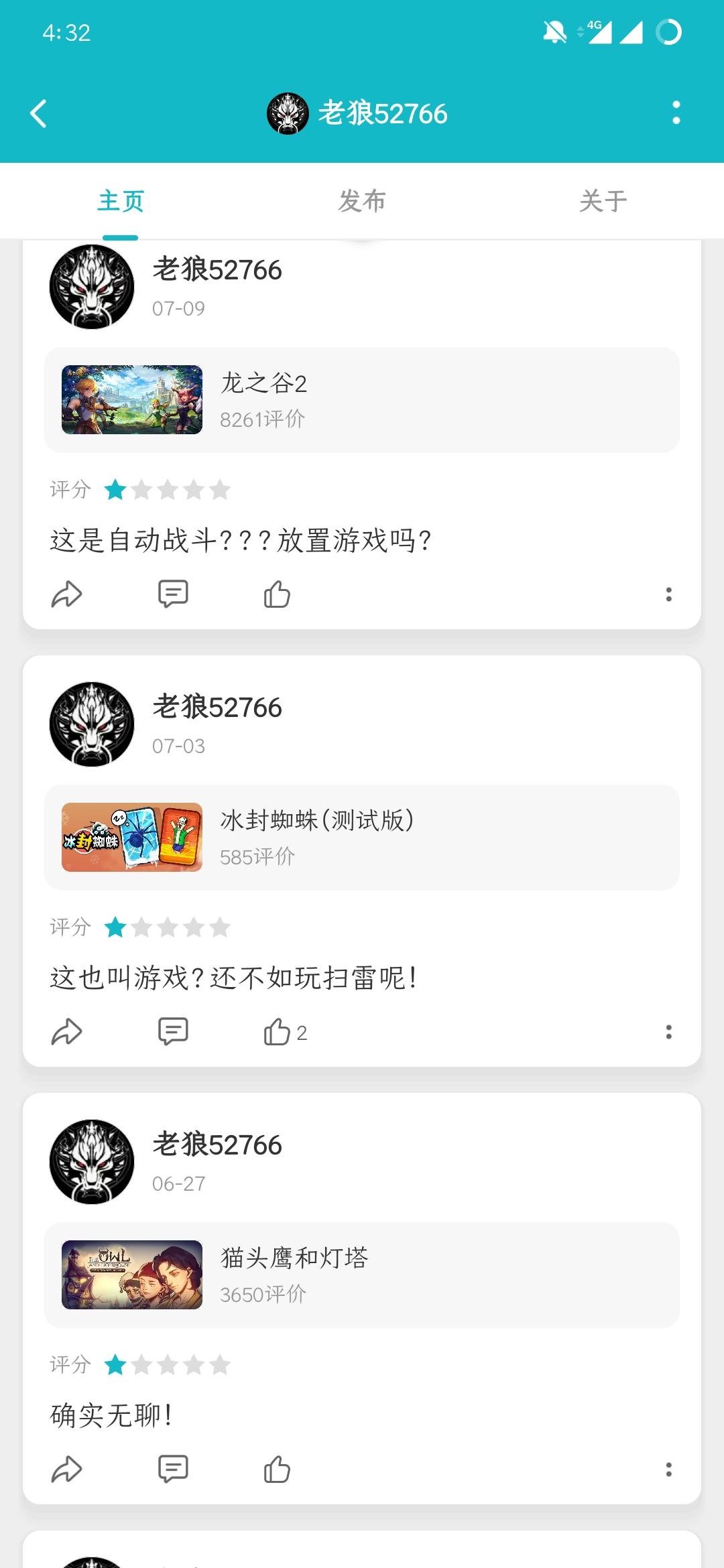The height and width of the screenshot is (1568, 724).
Task: Go back from 老狼52766's profile
Action: tap(39, 113)
